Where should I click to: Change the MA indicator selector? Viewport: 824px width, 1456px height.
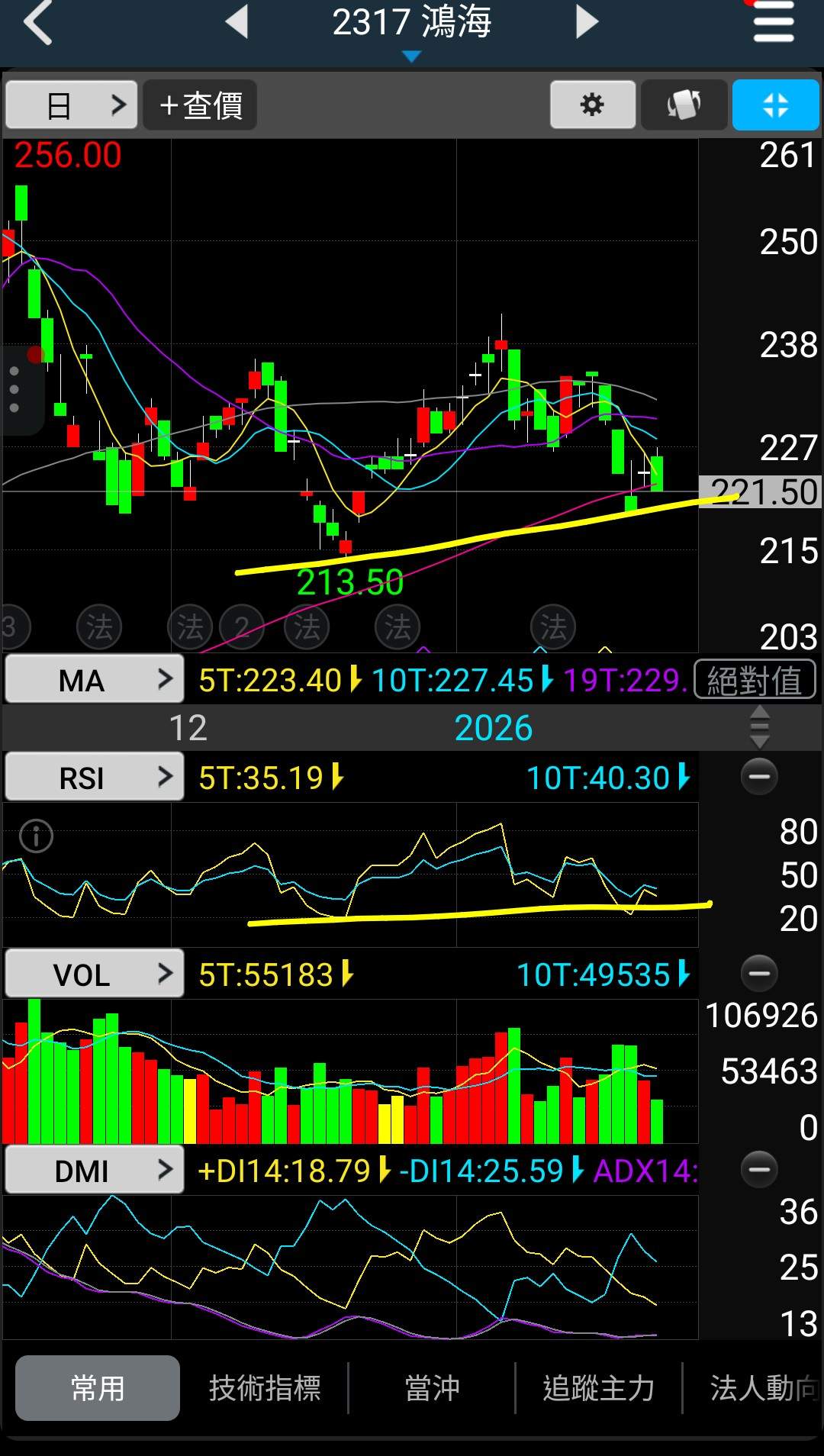click(x=95, y=679)
